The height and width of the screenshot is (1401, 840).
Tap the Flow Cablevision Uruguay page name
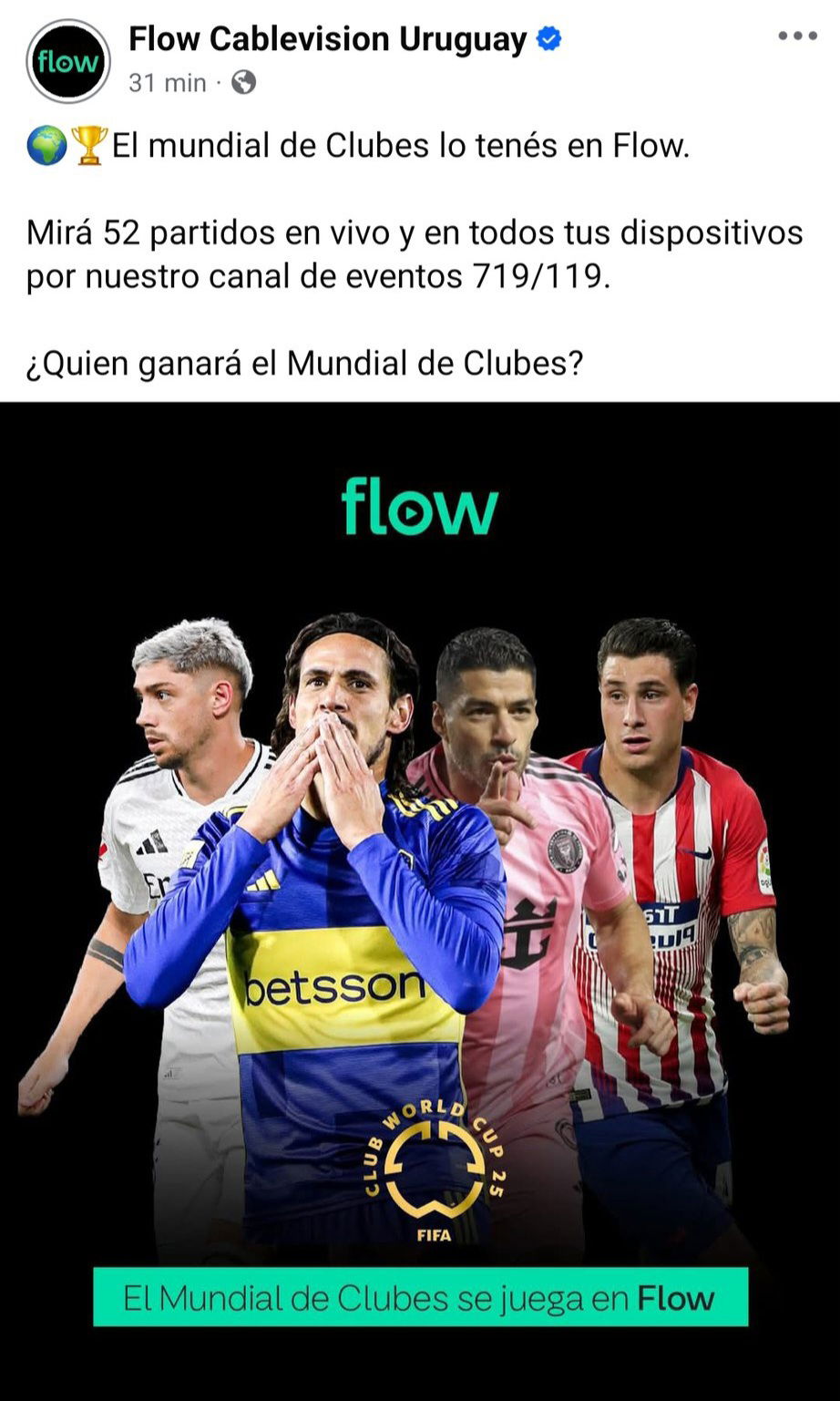[328, 39]
